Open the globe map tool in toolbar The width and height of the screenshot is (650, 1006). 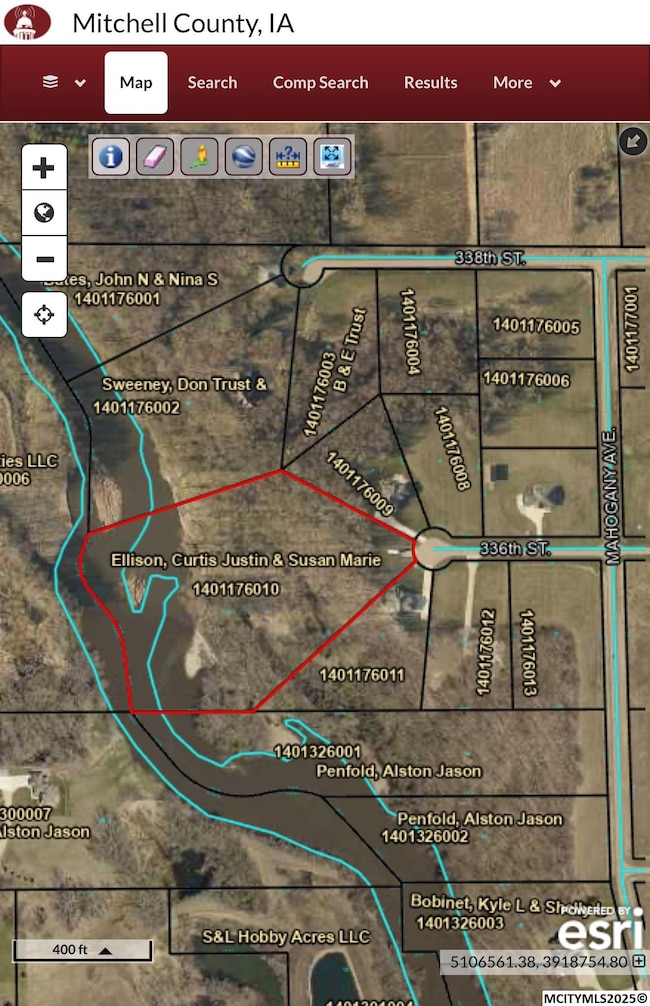(243, 156)
